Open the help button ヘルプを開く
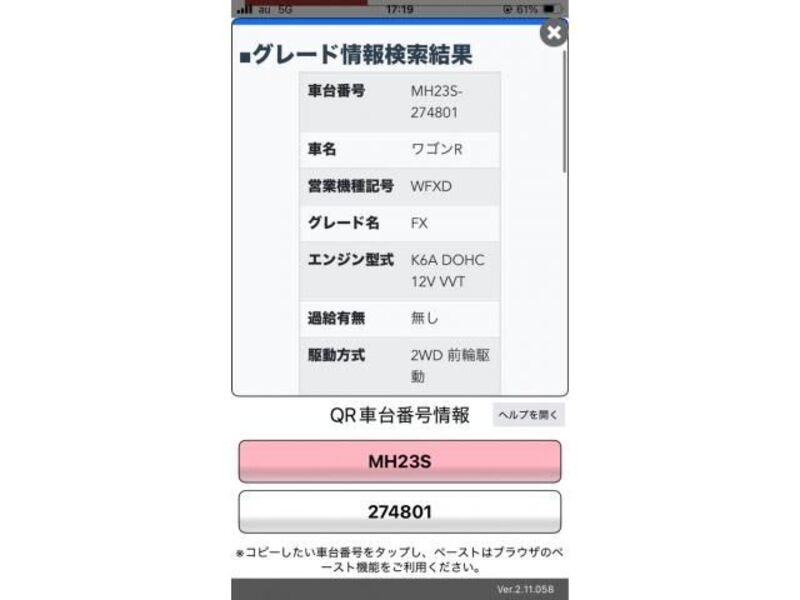Screen dimensions: 800x600 pos(528,414)
